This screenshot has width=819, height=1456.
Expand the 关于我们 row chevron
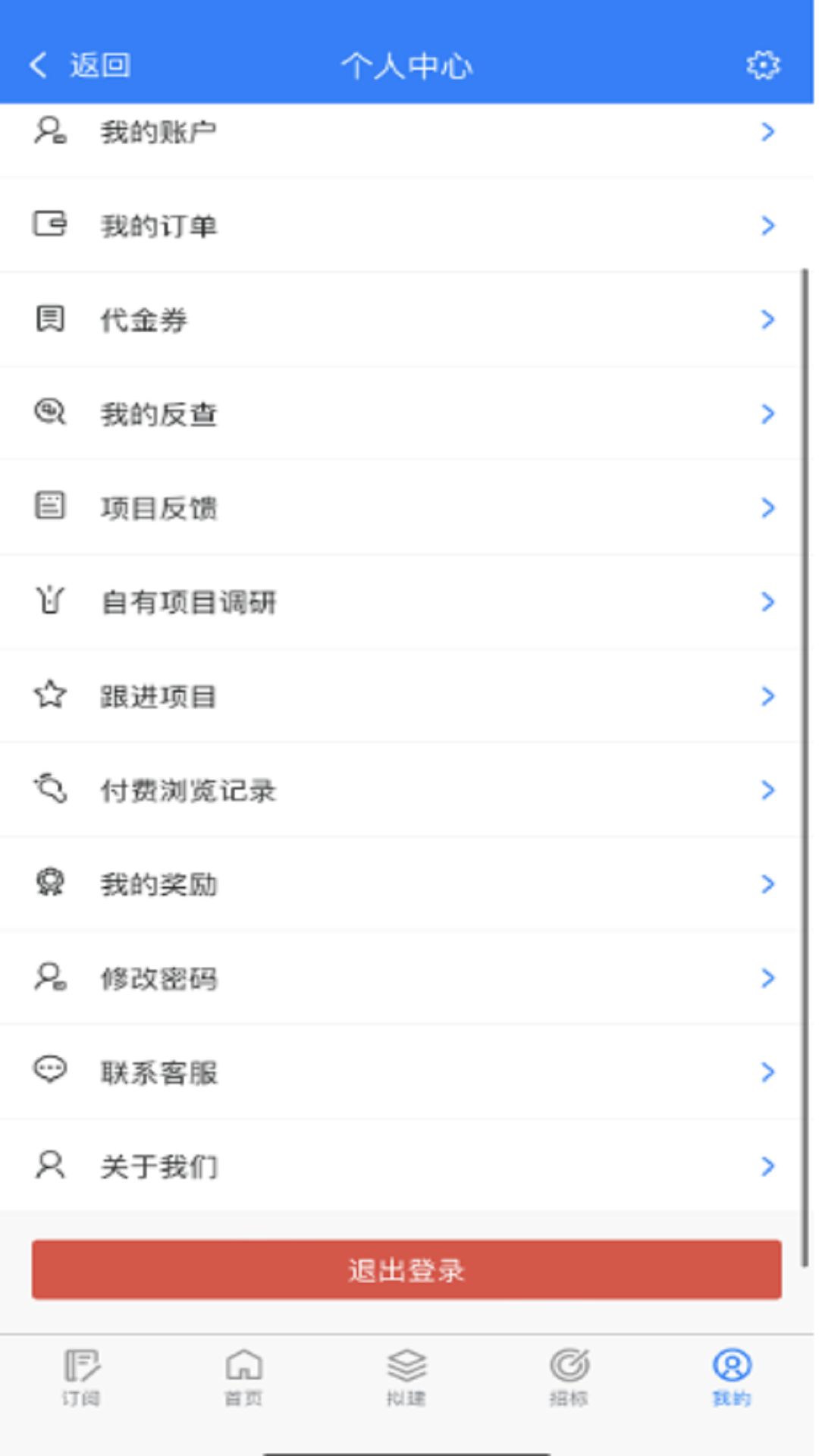click(767, 1166)
